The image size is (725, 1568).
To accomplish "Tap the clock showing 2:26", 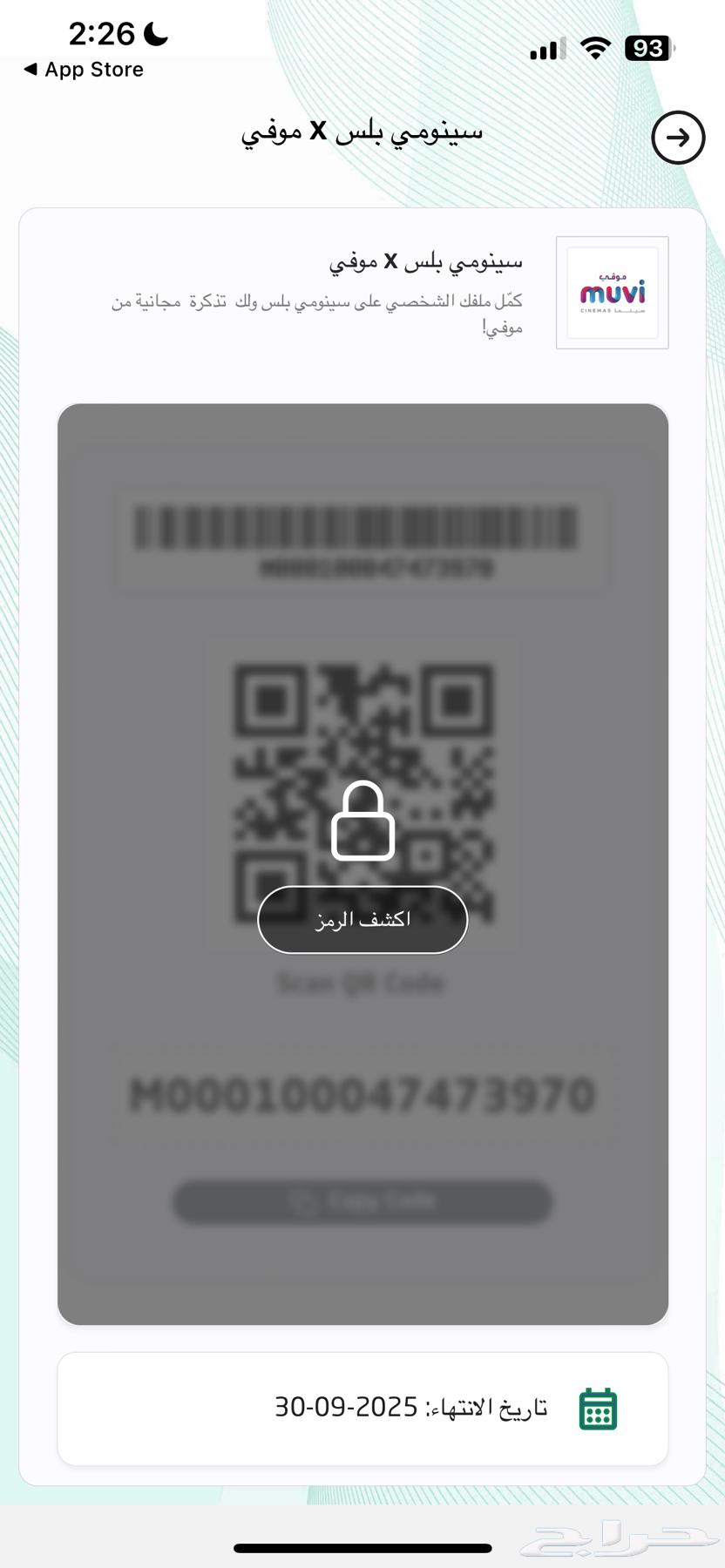I will point(102,32).
